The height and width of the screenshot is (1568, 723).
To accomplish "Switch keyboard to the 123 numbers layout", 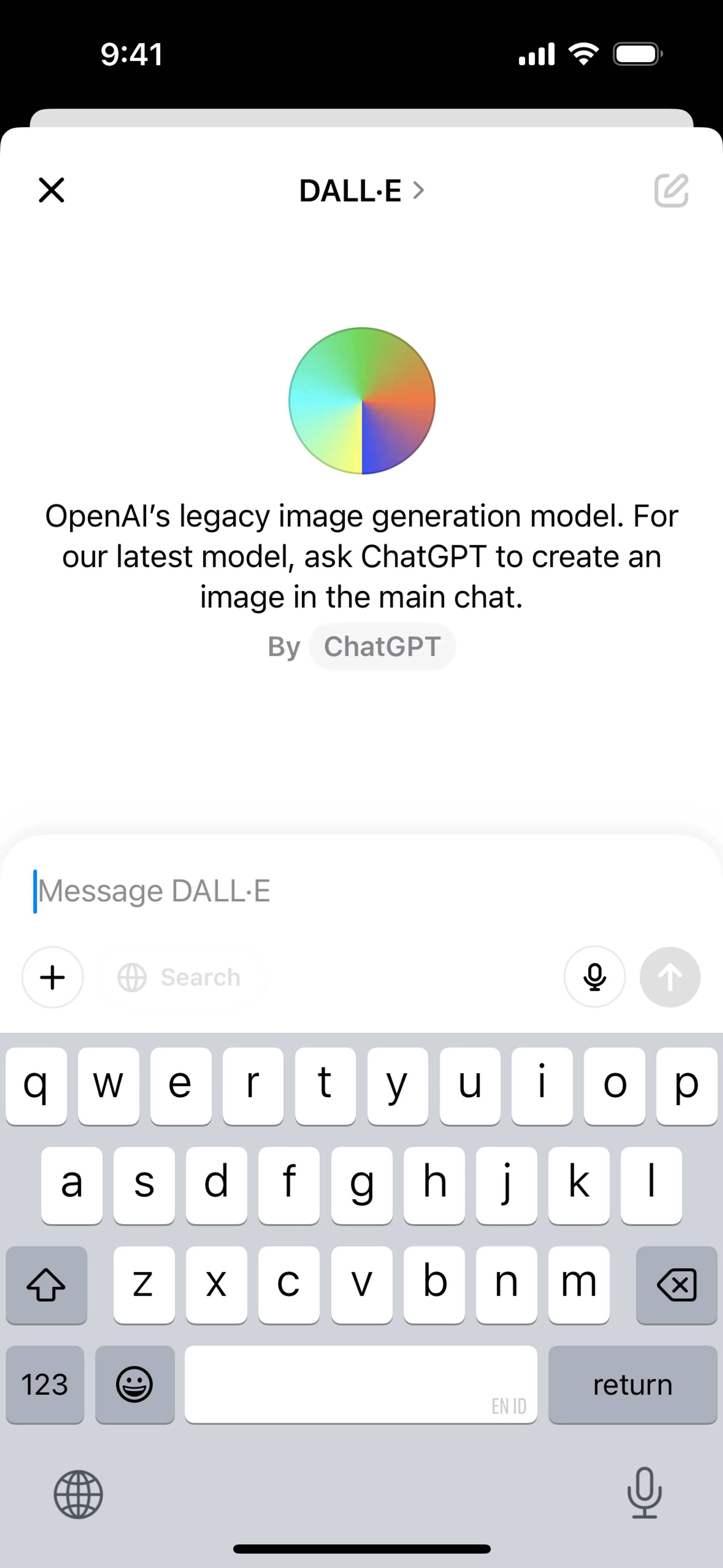I will (45, 1385).
